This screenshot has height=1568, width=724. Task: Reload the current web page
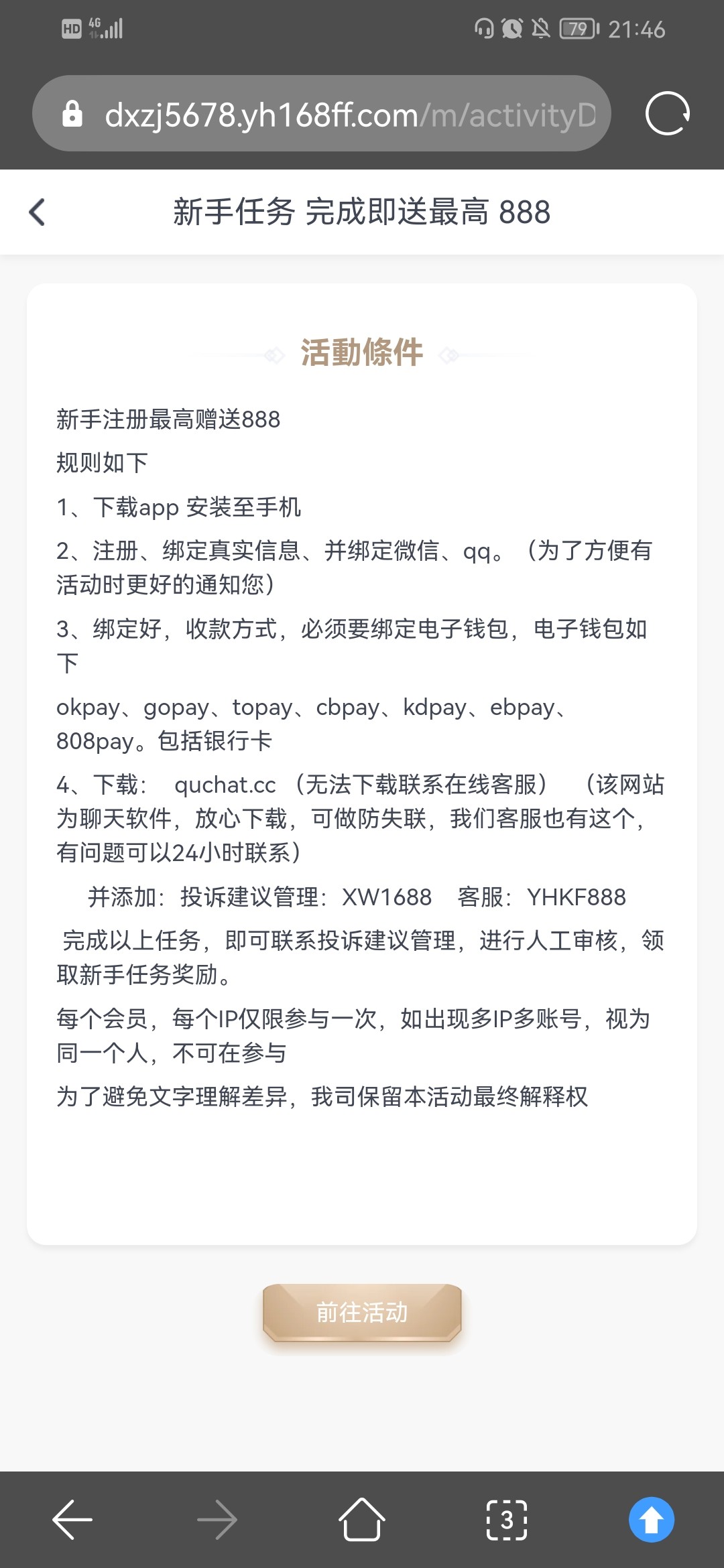(x=667, y=113)
